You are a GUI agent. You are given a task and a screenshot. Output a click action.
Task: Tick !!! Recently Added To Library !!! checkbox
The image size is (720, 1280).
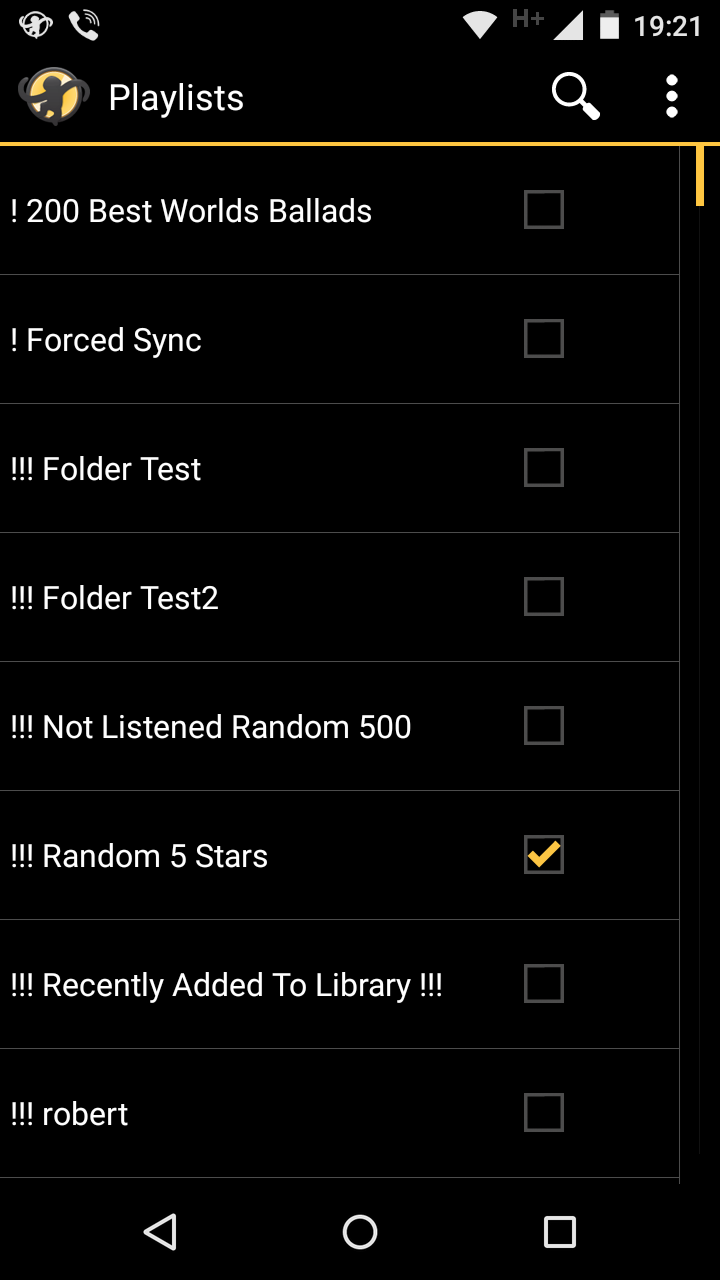(544, 984)
